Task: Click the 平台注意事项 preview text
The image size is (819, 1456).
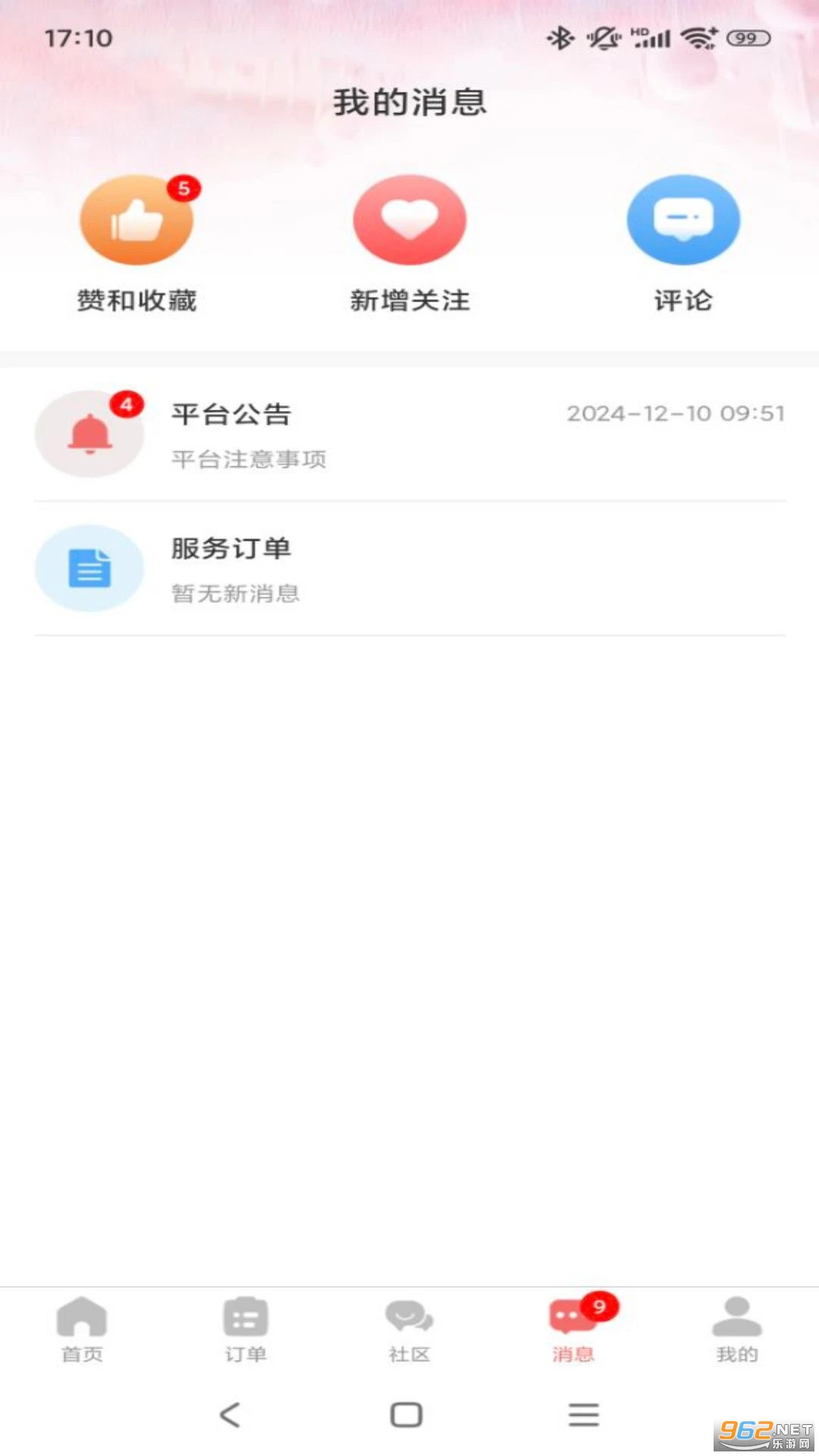Action: pos(248,460)
